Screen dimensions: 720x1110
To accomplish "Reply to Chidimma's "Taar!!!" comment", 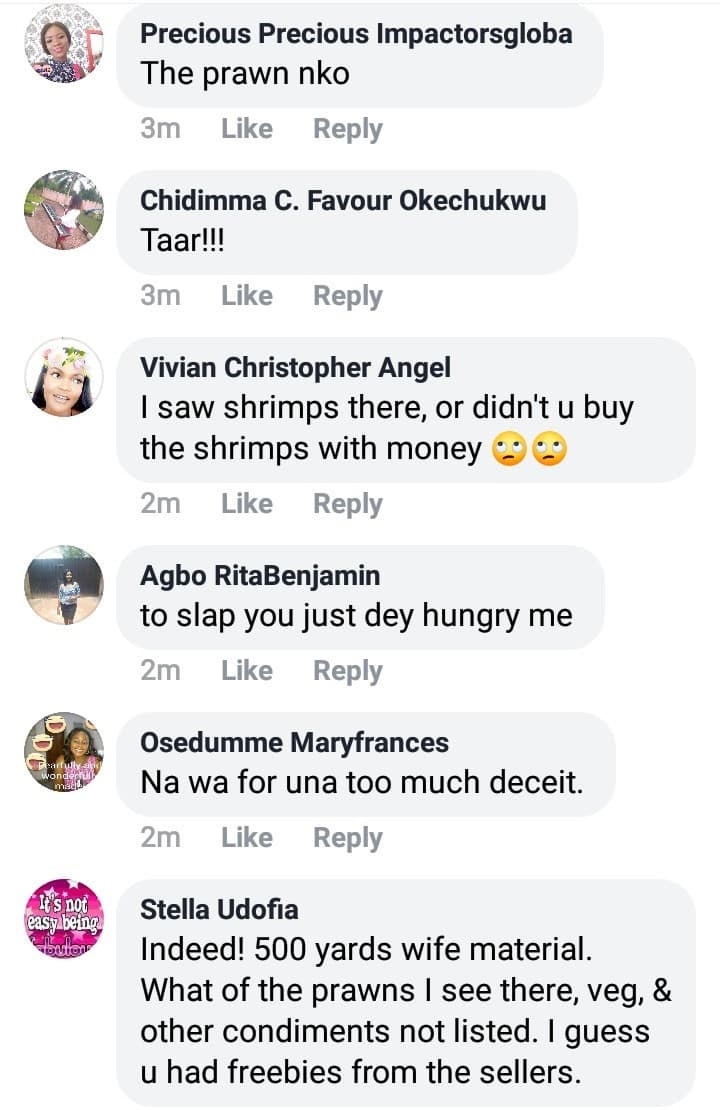I will tap(347, 296).
